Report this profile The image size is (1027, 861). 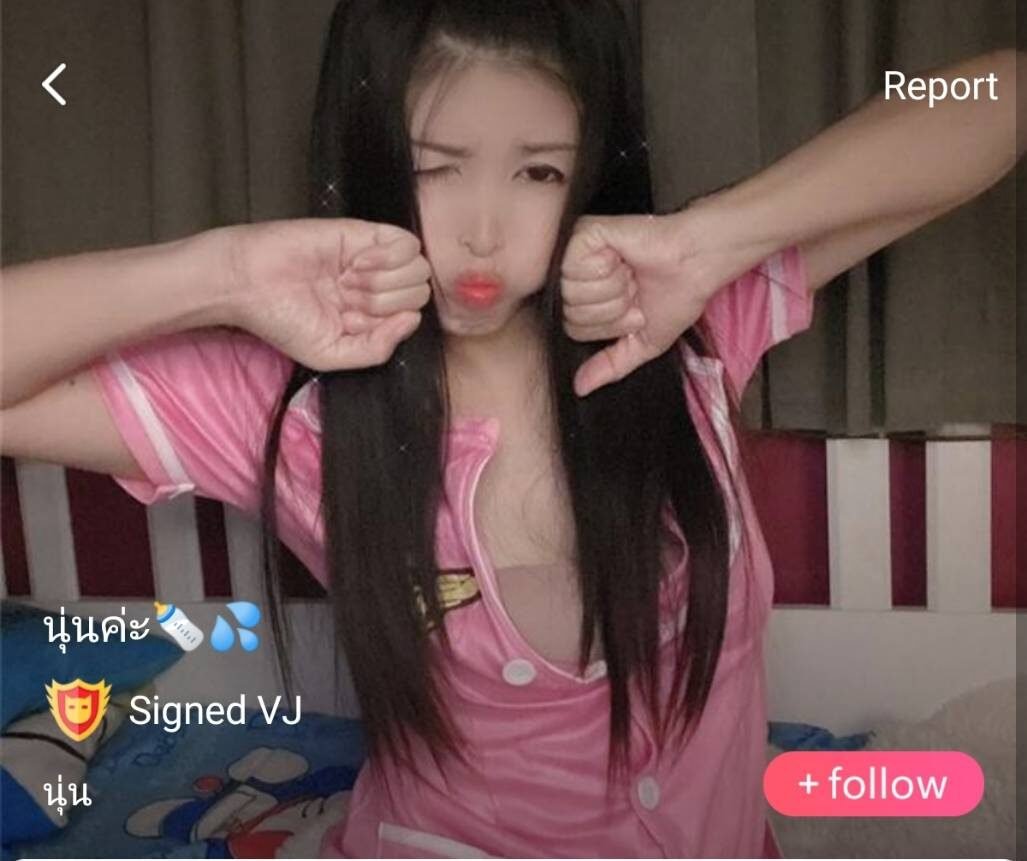coord(939,87)
